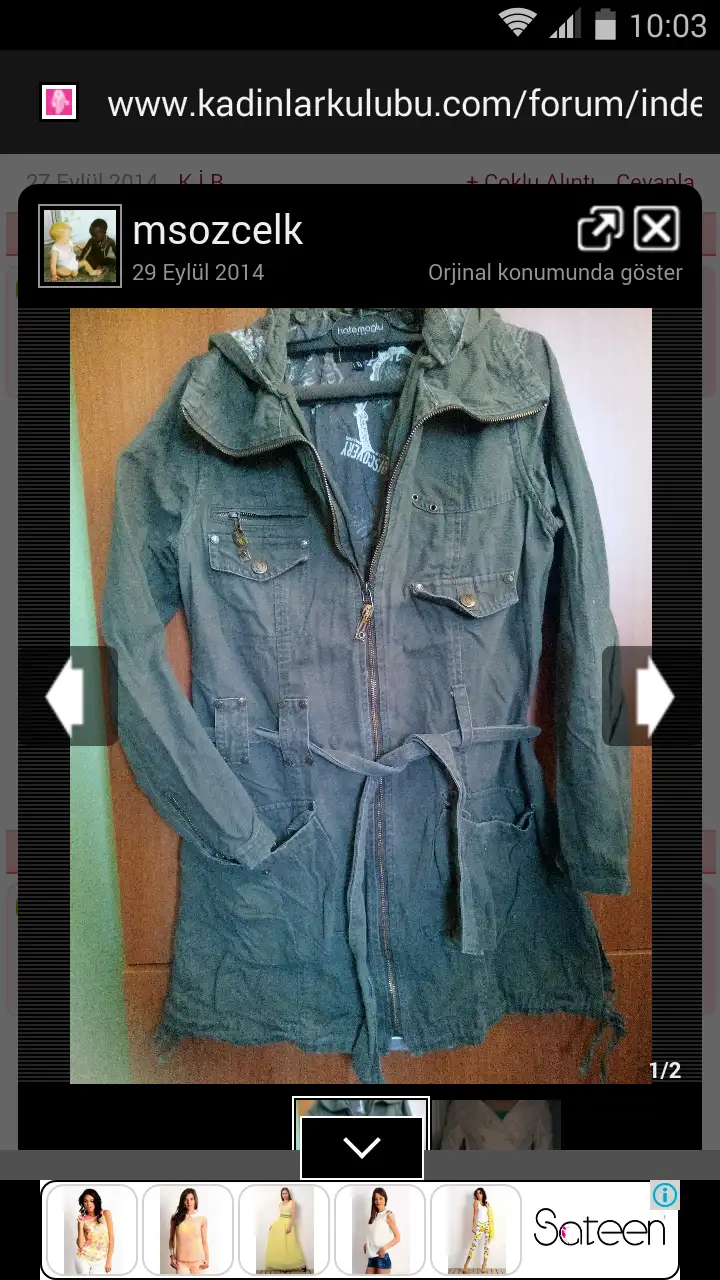Select the second thumbnail with white garment
Viewport: 720px width, 1280px height.
(496, 1123)
